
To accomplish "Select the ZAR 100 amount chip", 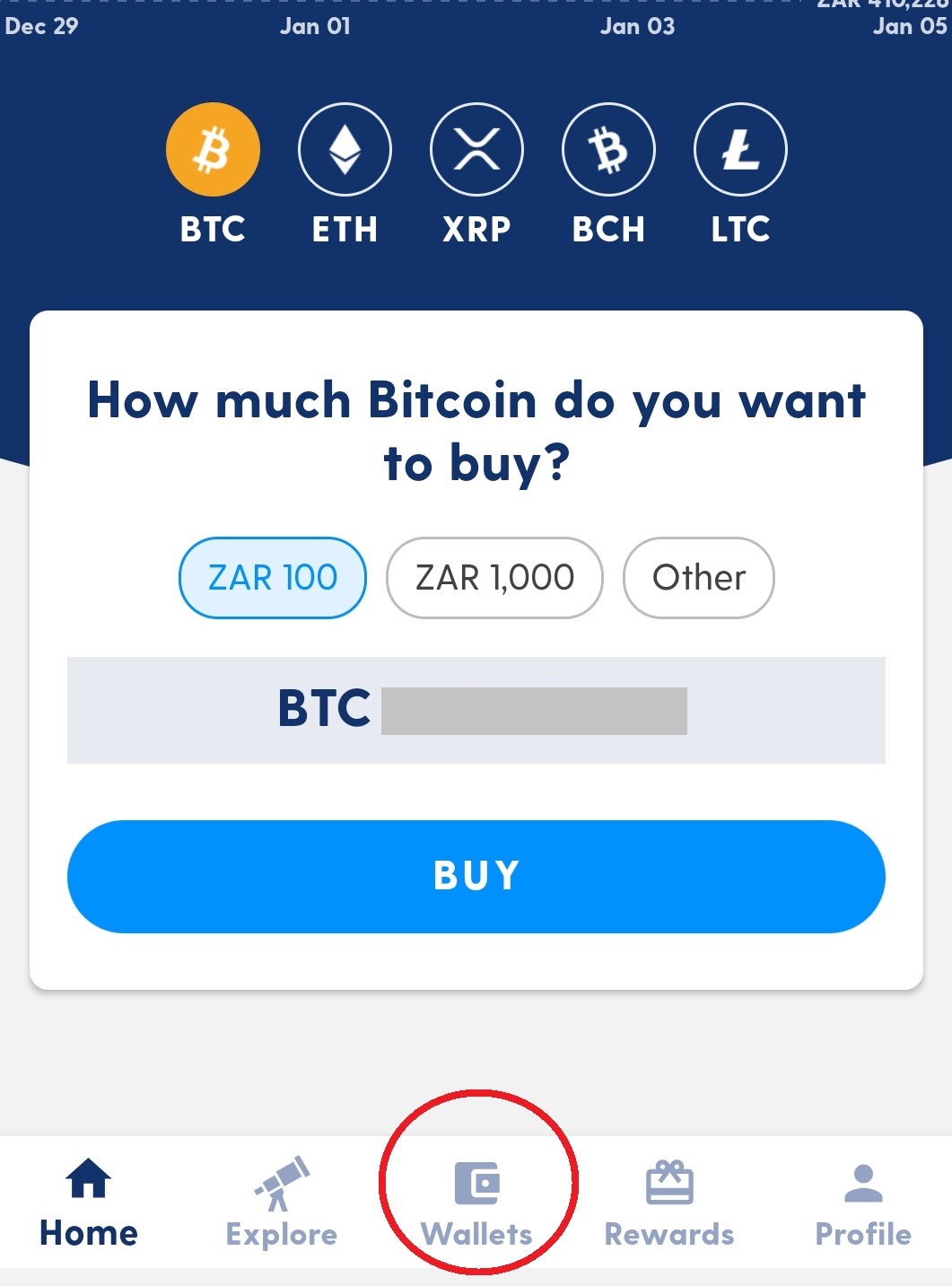I will (x=273, y=578).
